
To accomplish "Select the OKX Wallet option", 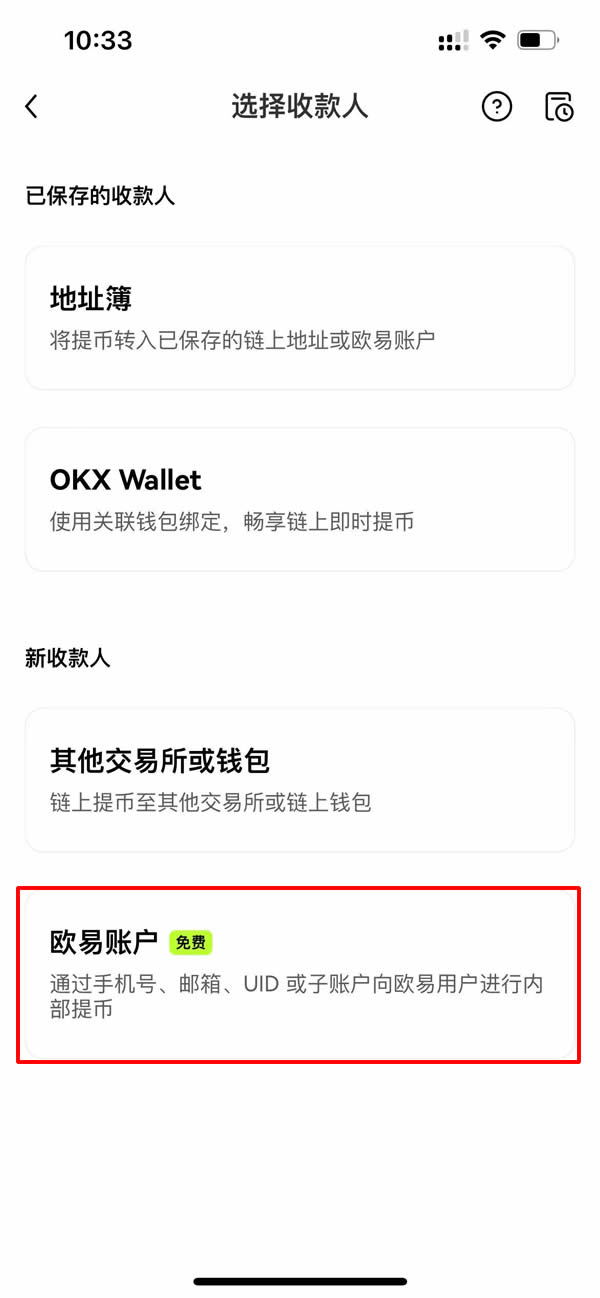I will click(x=300, y=499).
